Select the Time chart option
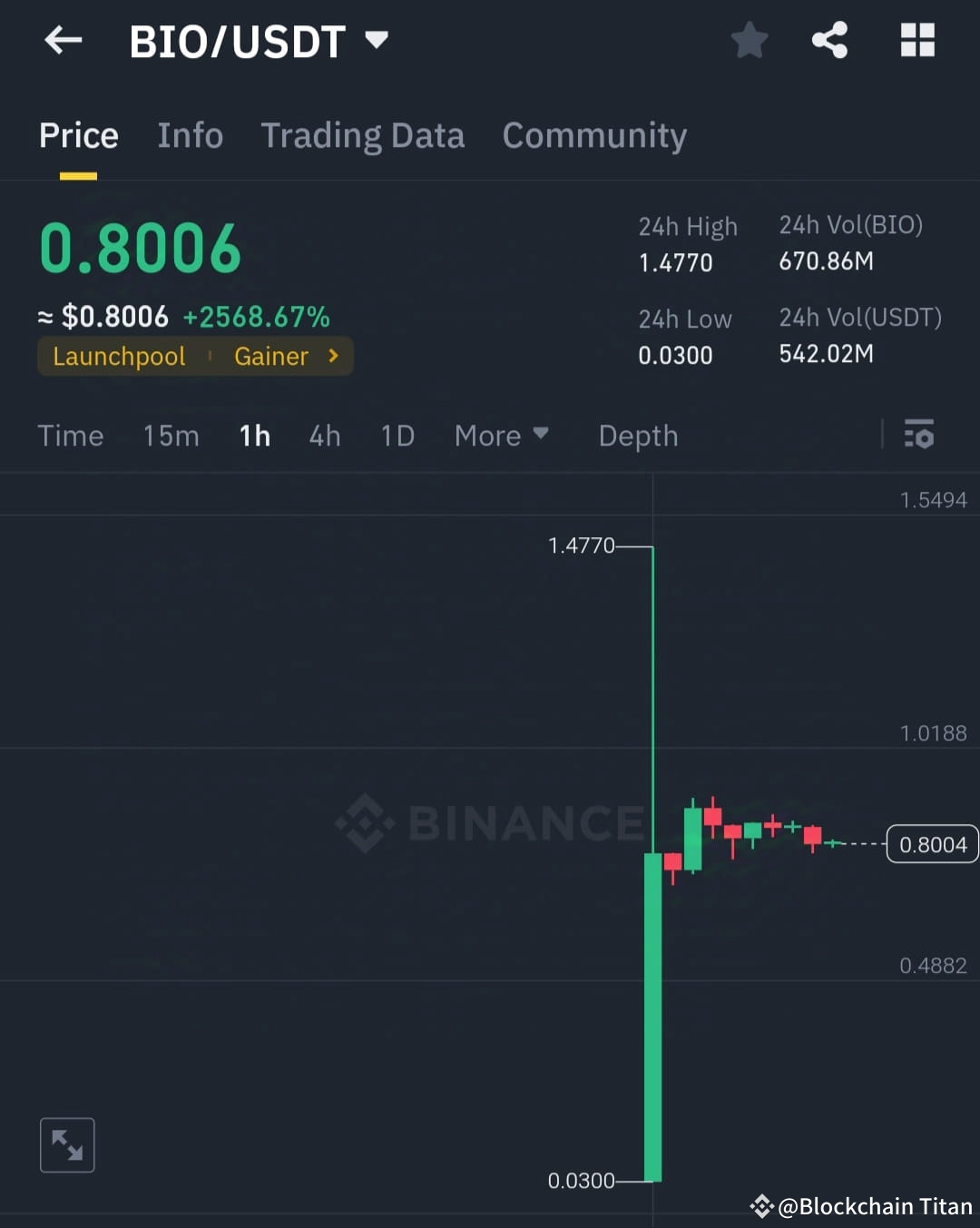The image size is (980, 1228). click(71, 436)
